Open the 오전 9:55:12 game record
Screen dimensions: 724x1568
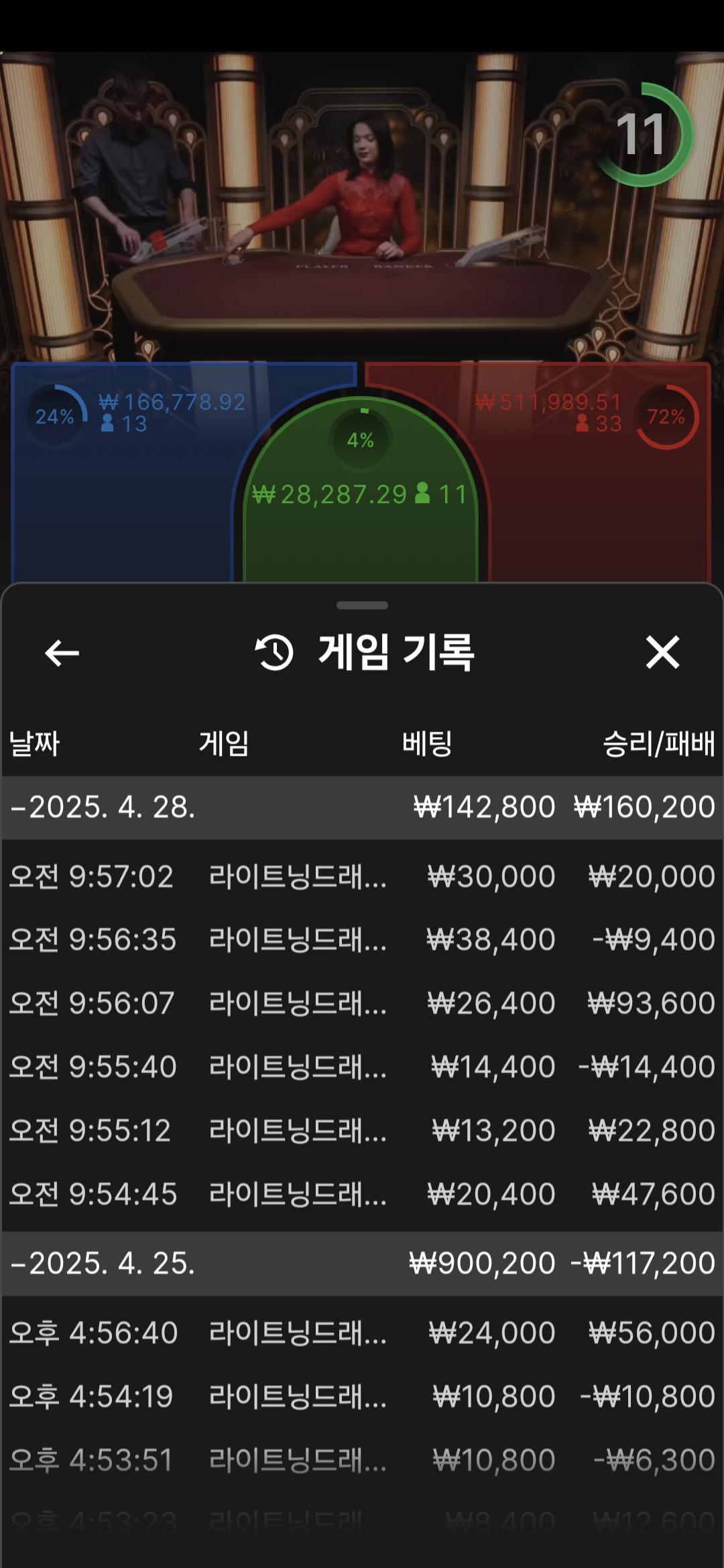tap(362, 1131)
